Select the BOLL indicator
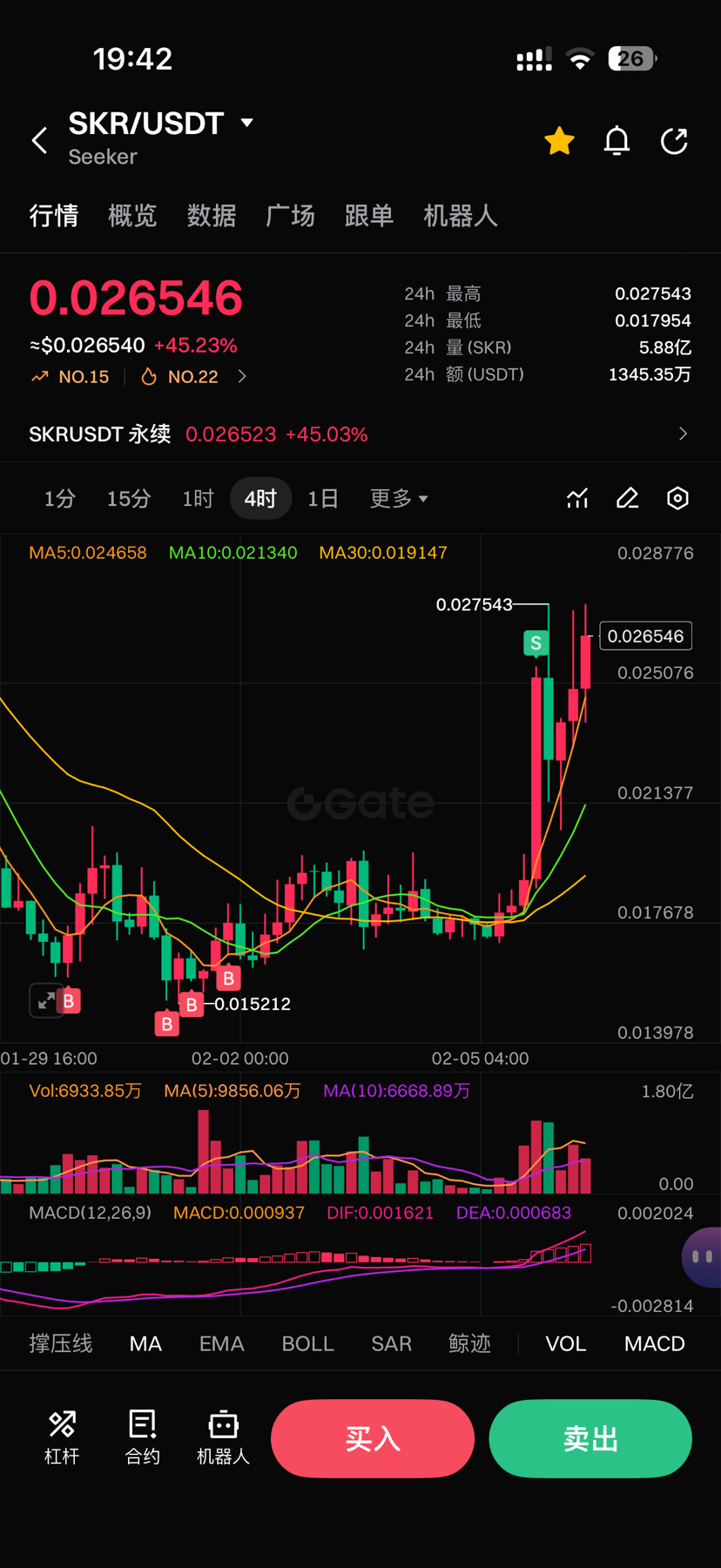 click(x=307, y=1343)
